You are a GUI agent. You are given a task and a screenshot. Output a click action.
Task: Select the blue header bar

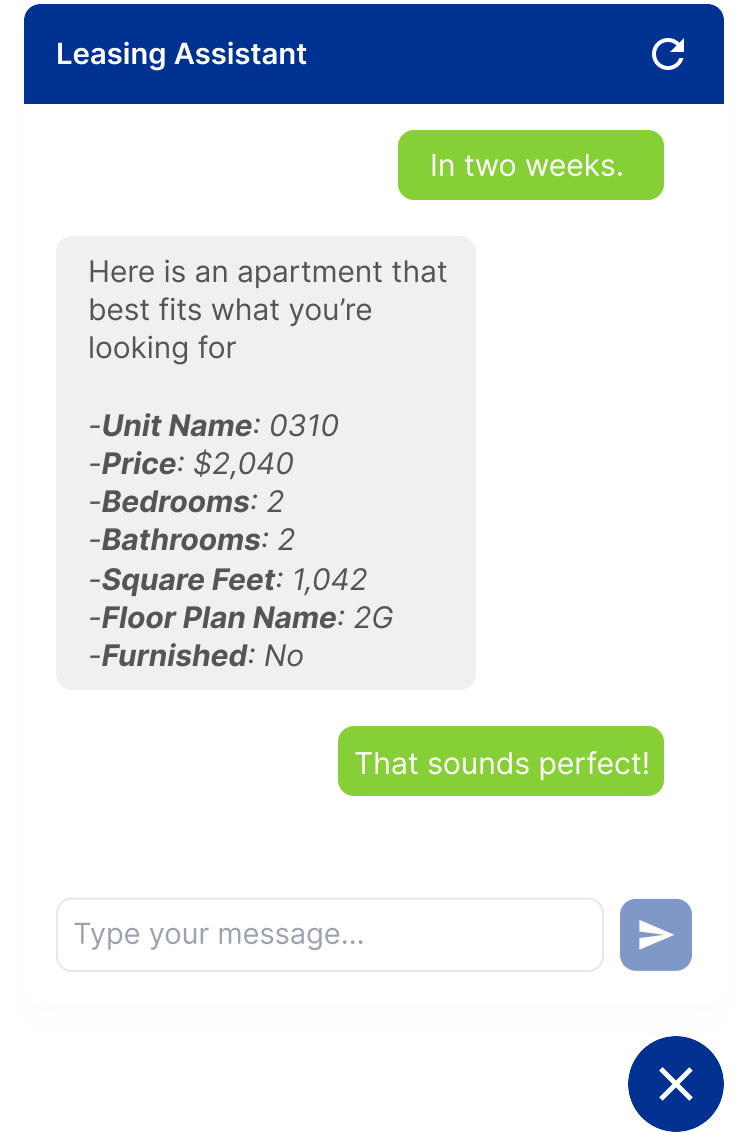click(374, 54)
